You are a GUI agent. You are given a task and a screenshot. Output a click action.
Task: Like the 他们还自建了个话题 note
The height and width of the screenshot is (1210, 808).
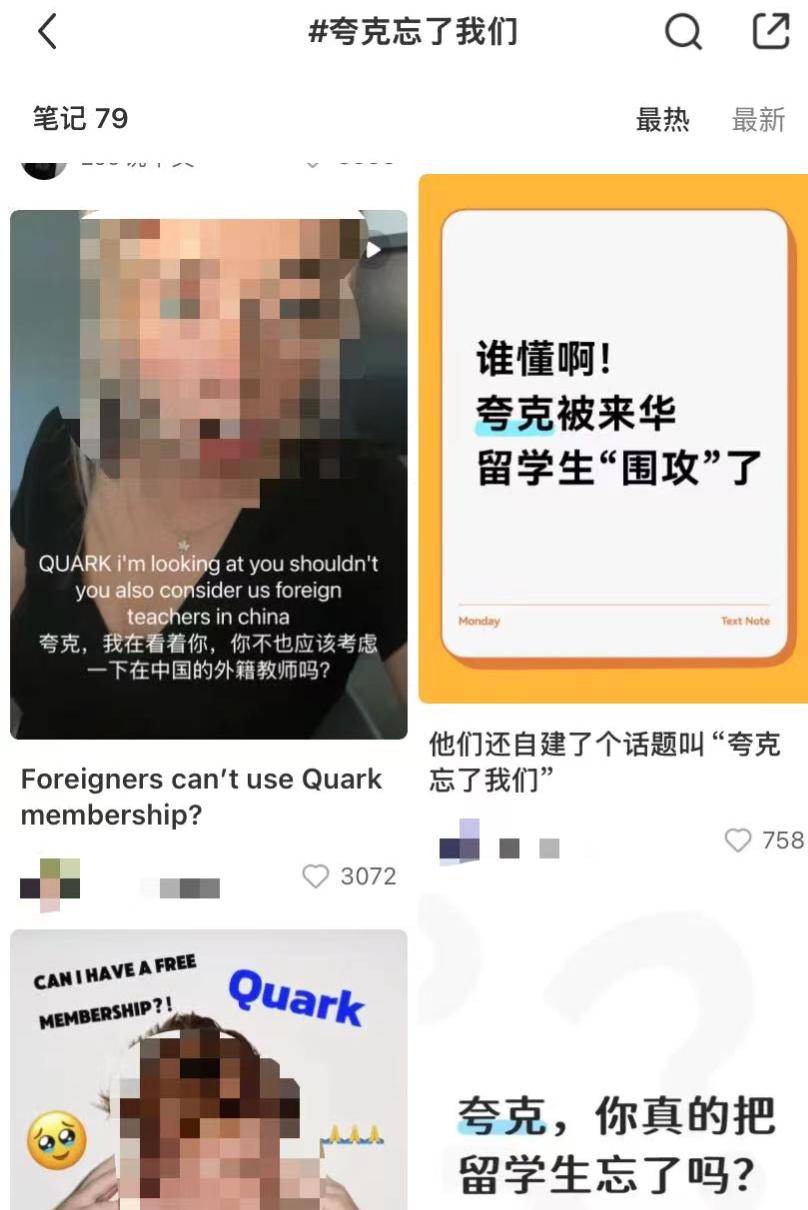pos(737,841)
